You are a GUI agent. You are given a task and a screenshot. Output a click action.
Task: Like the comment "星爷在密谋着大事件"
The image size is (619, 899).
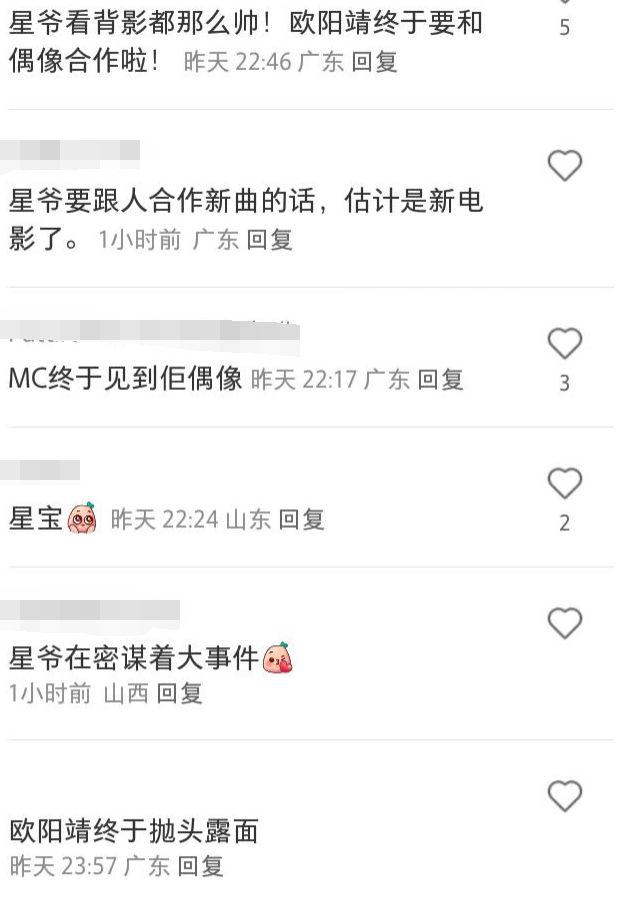565,623
